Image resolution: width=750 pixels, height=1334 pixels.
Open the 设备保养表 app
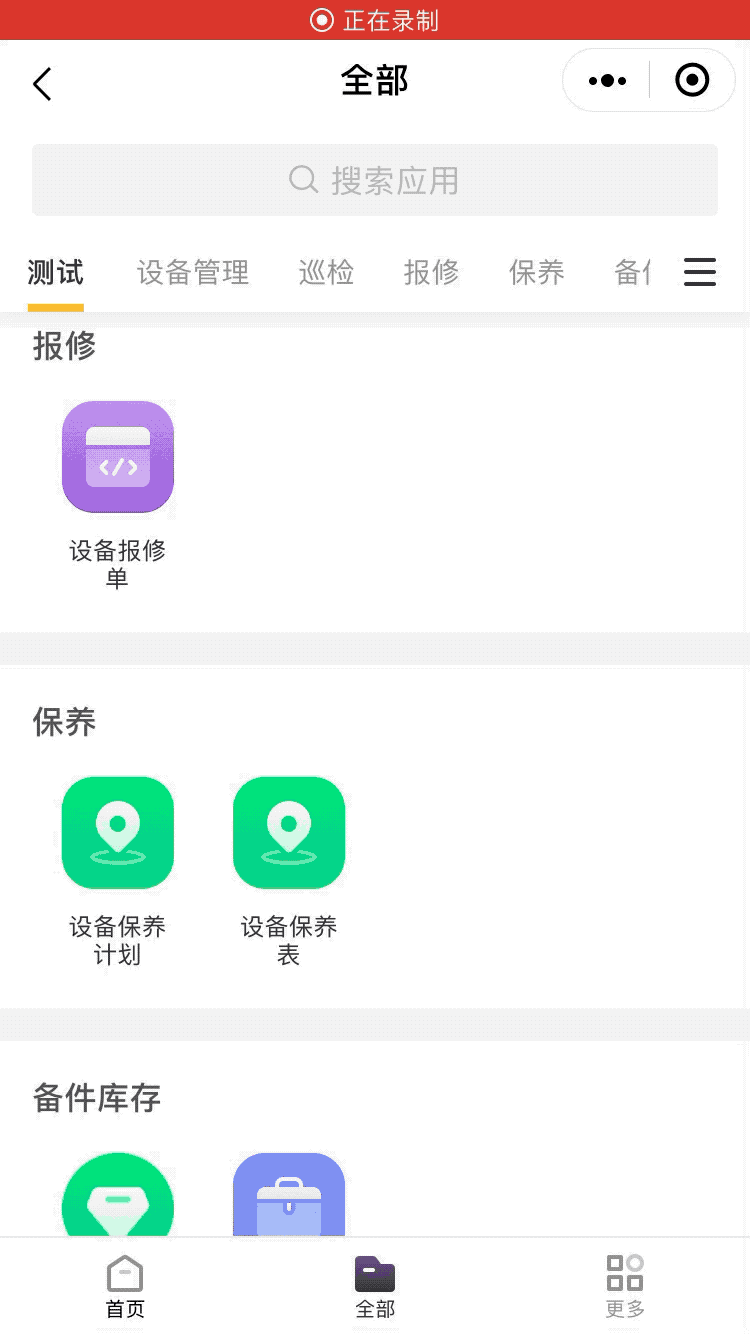click(289, 833)
